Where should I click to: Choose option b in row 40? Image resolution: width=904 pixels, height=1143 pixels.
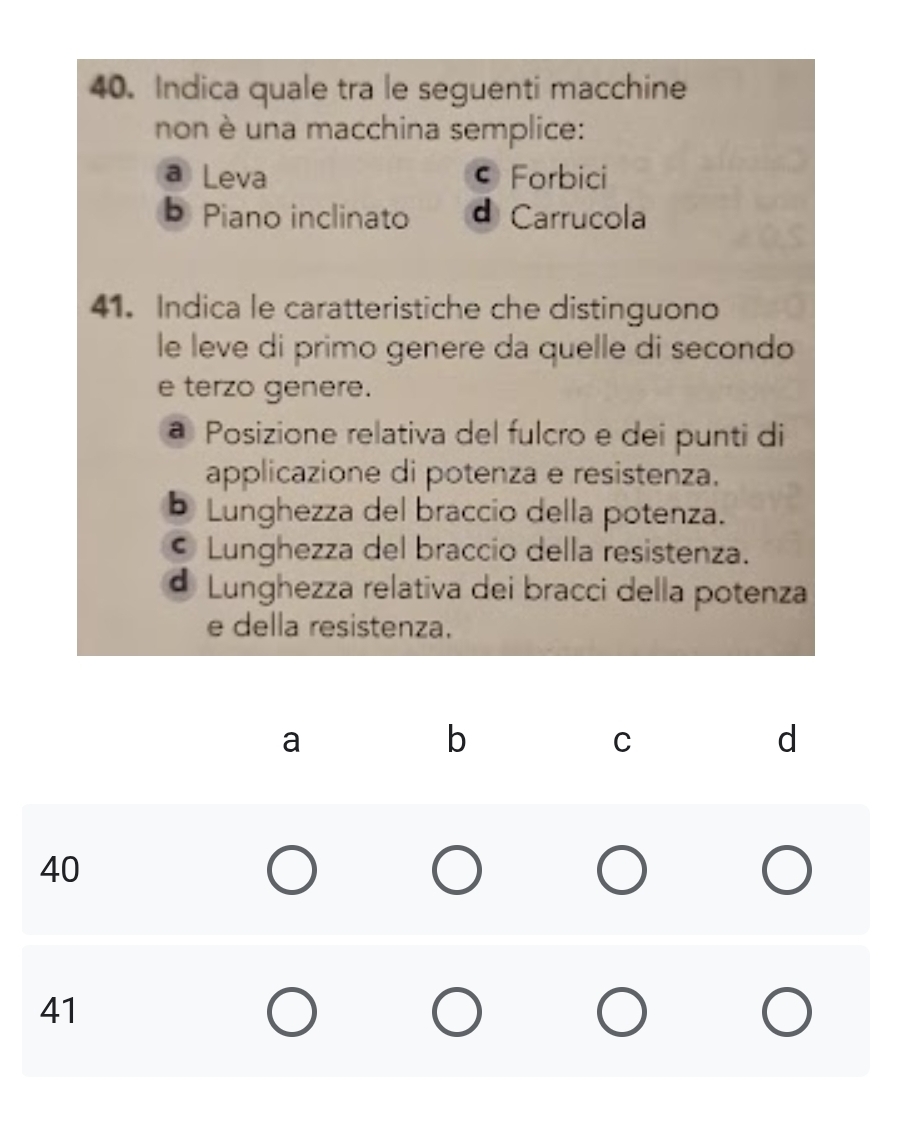[457, 870]
